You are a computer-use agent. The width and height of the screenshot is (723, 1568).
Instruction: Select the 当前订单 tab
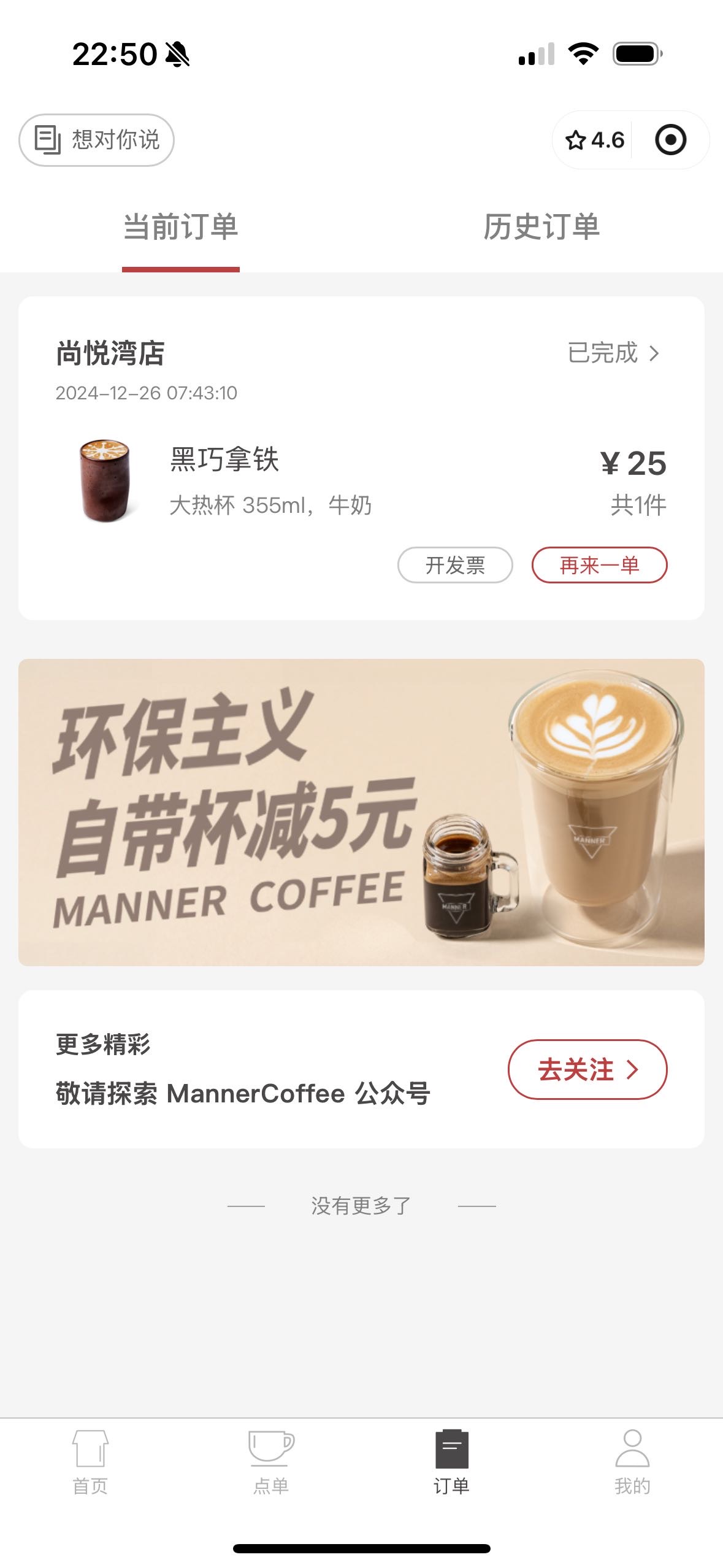pos(181,227)
